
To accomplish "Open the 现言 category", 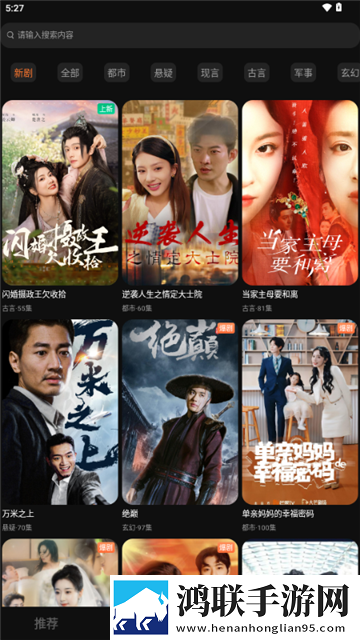I will 210,73.
